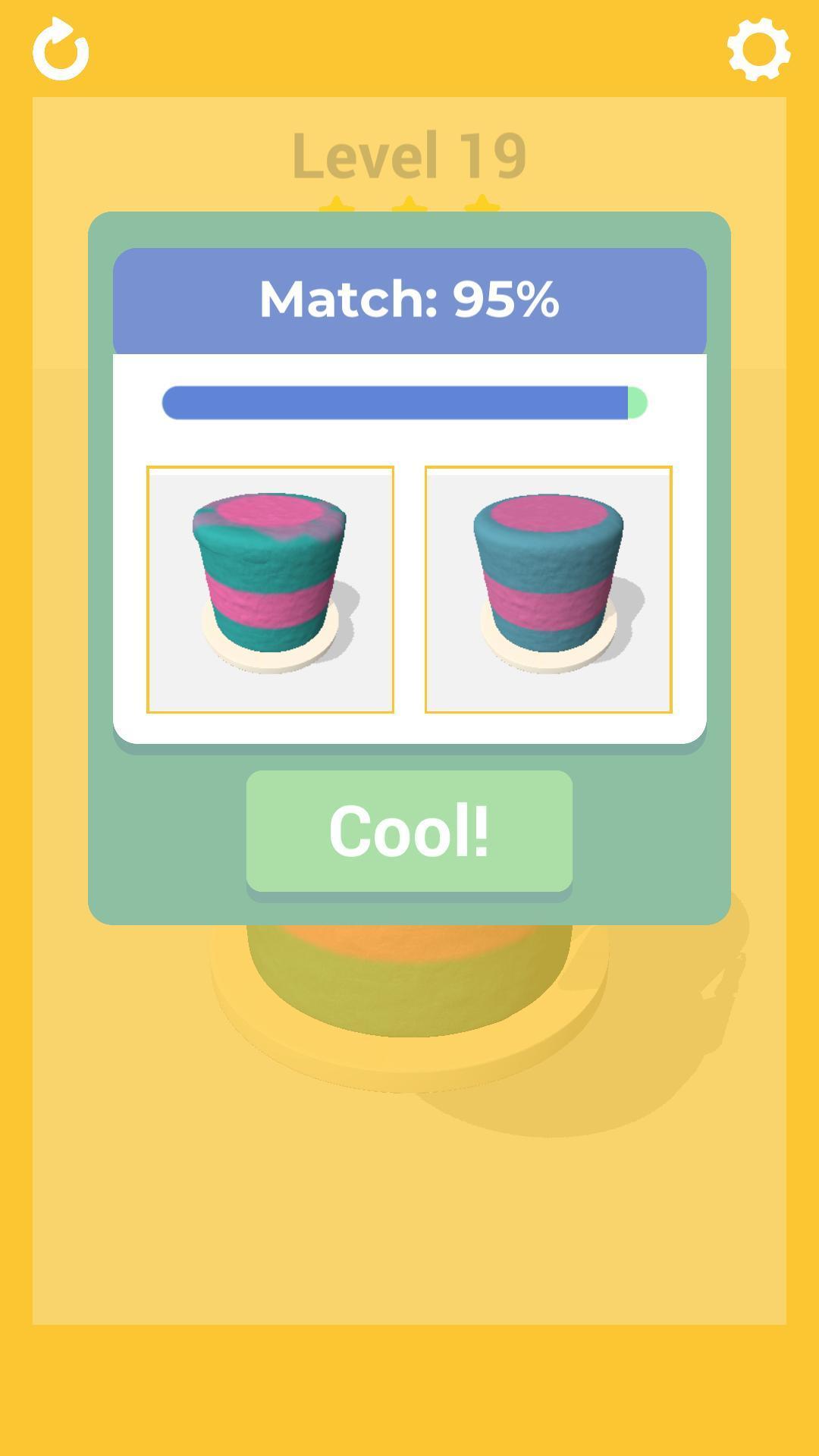The width and height of the screenshot is (819, 1456).
Task: Click the Match: 95% header bar
Action: [409, 300]
